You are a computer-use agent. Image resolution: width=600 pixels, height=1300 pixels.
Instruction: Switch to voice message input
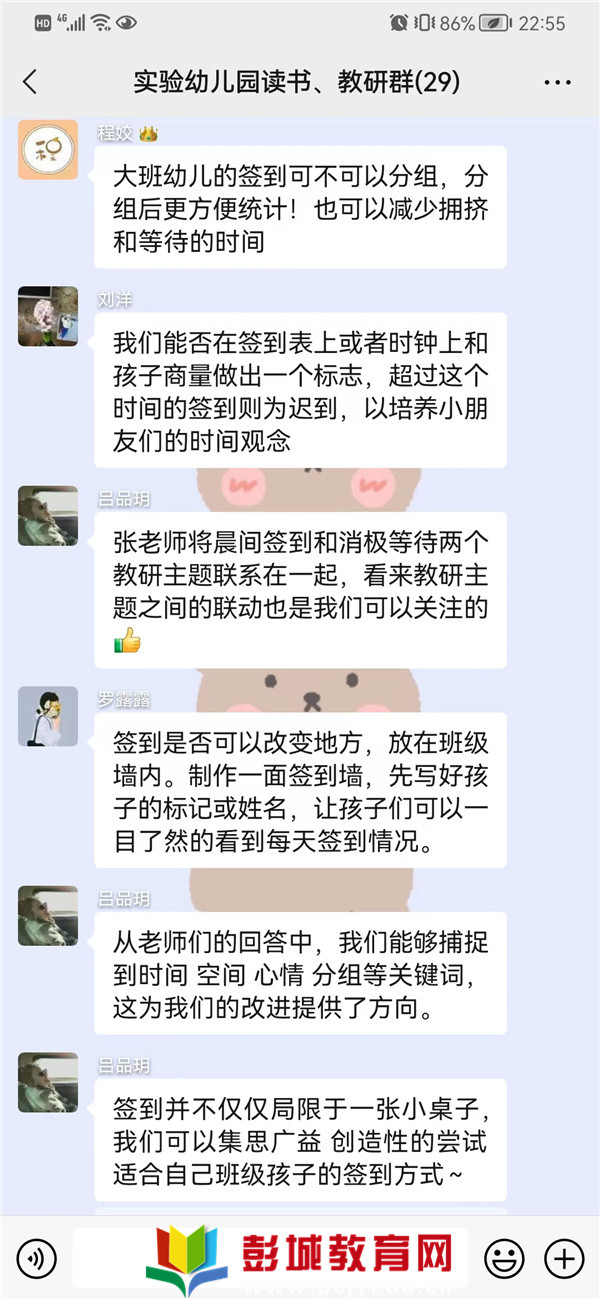point(36,1256)
